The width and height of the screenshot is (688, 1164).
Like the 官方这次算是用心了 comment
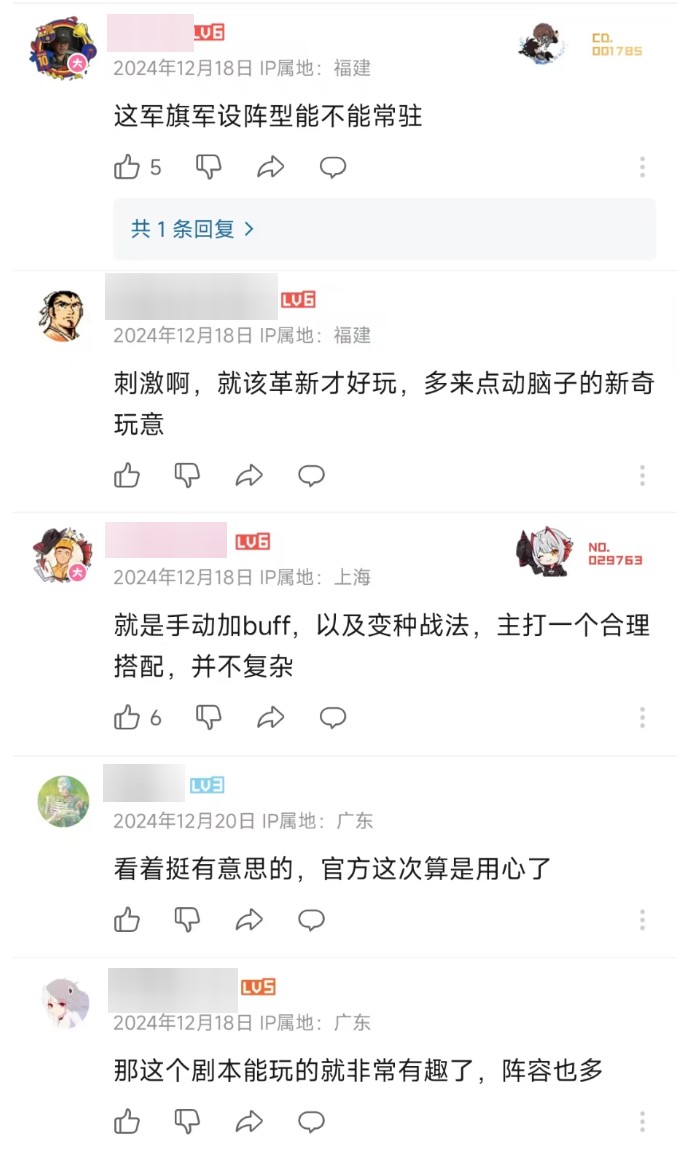click(127, 919)
